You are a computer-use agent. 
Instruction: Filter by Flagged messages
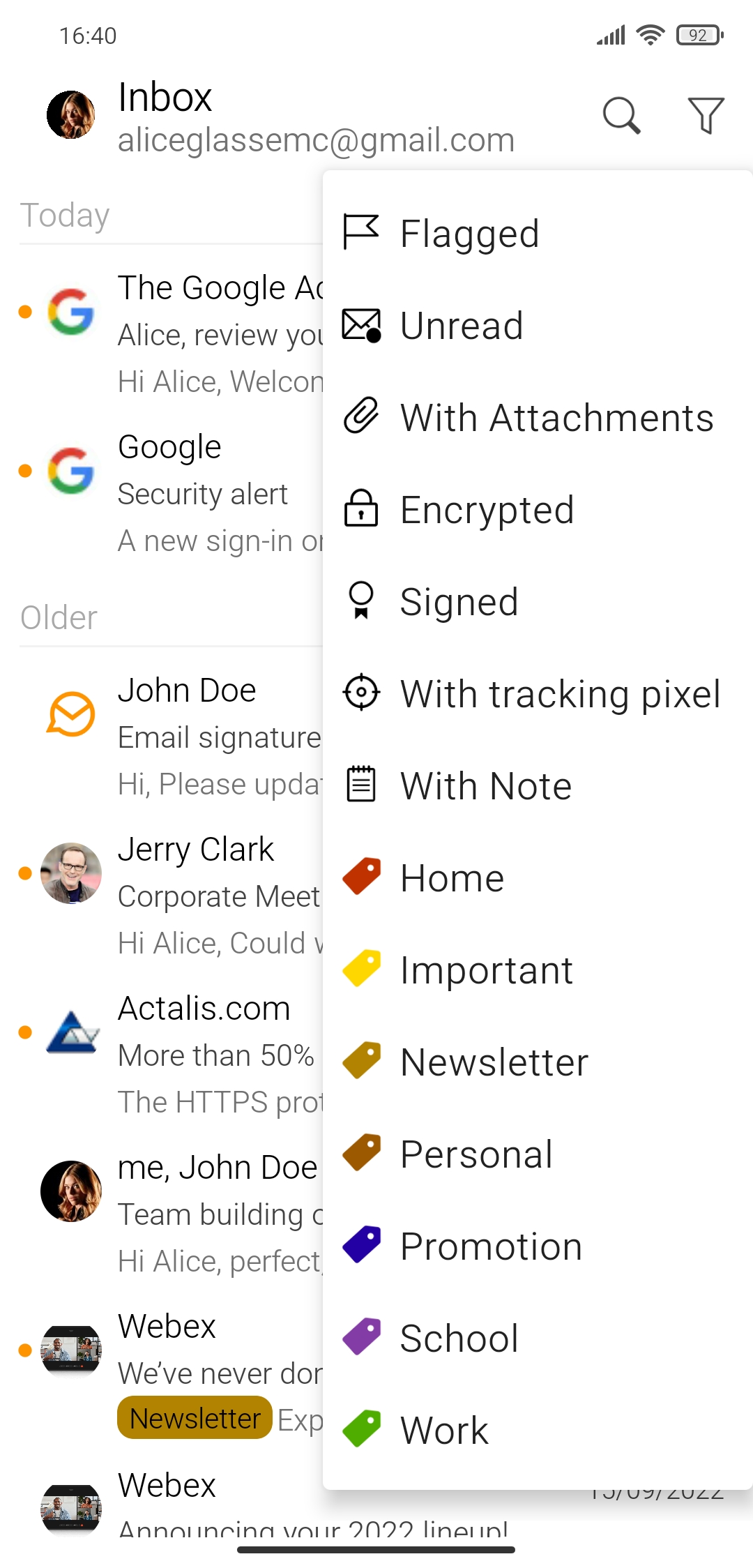[x=538, y=233]
